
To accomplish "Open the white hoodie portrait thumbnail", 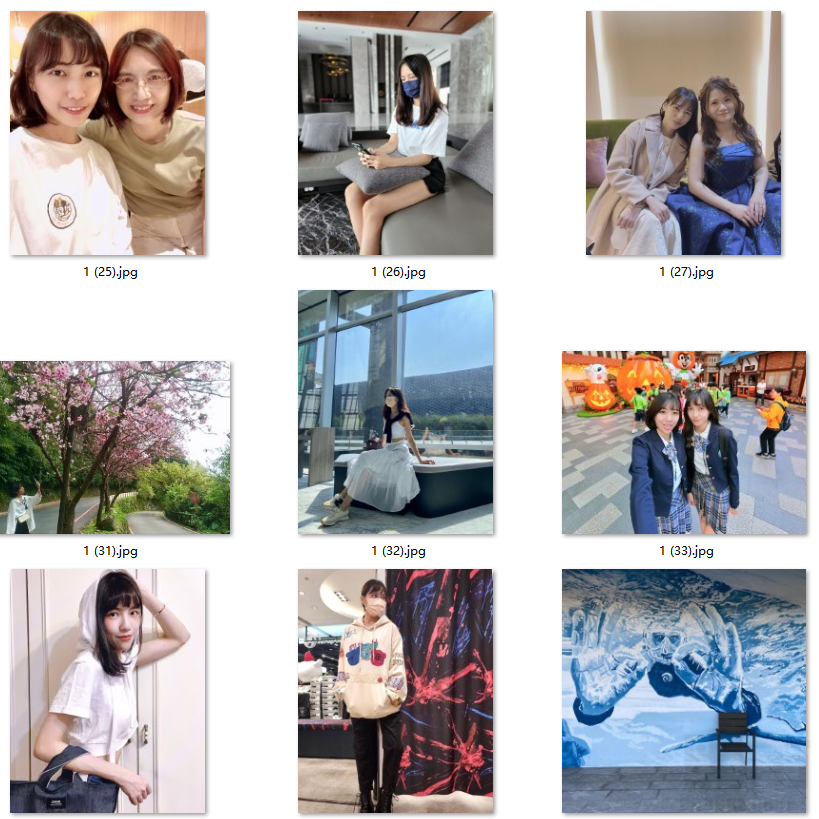I will (x=108, y=690).
